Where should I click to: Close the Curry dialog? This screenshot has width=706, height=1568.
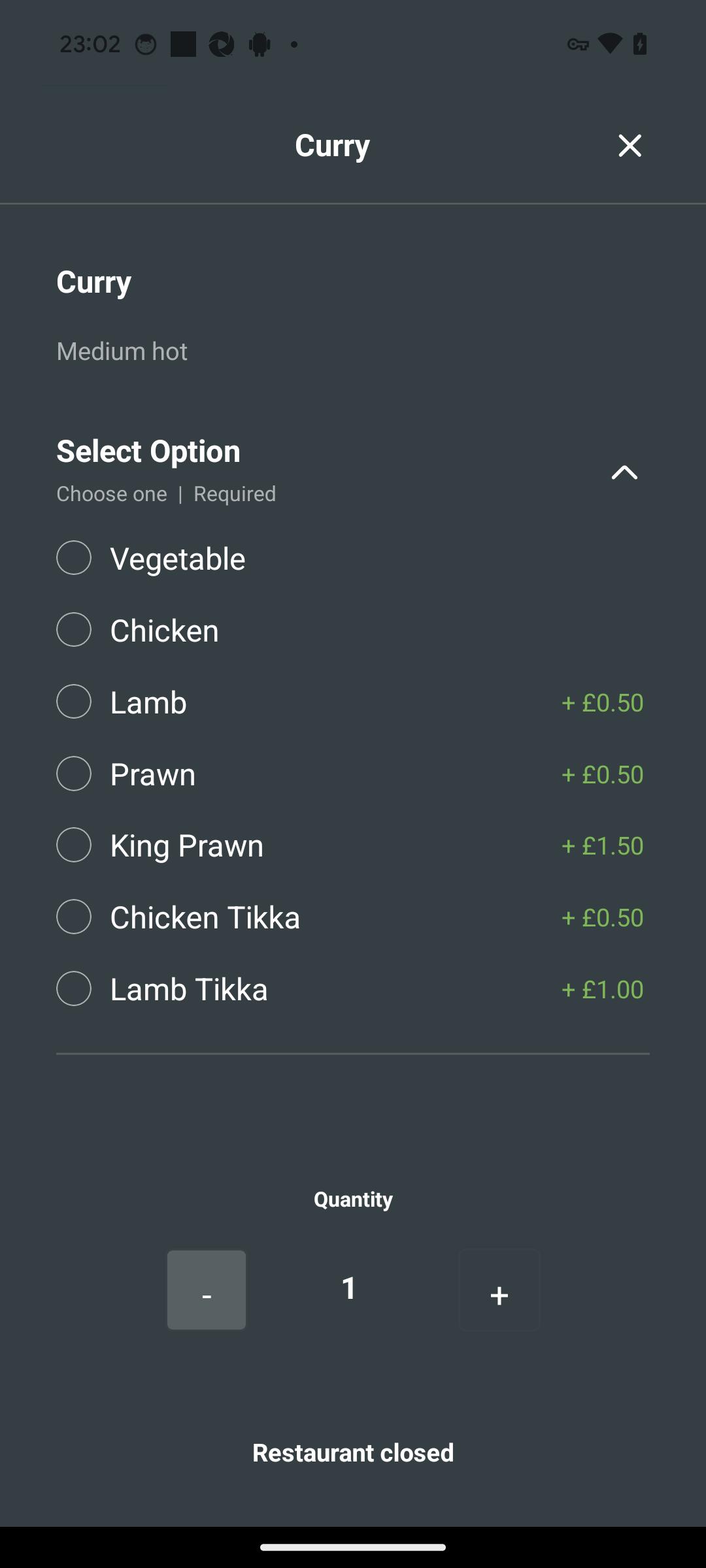pyautogui.click(x=630, y=146)
